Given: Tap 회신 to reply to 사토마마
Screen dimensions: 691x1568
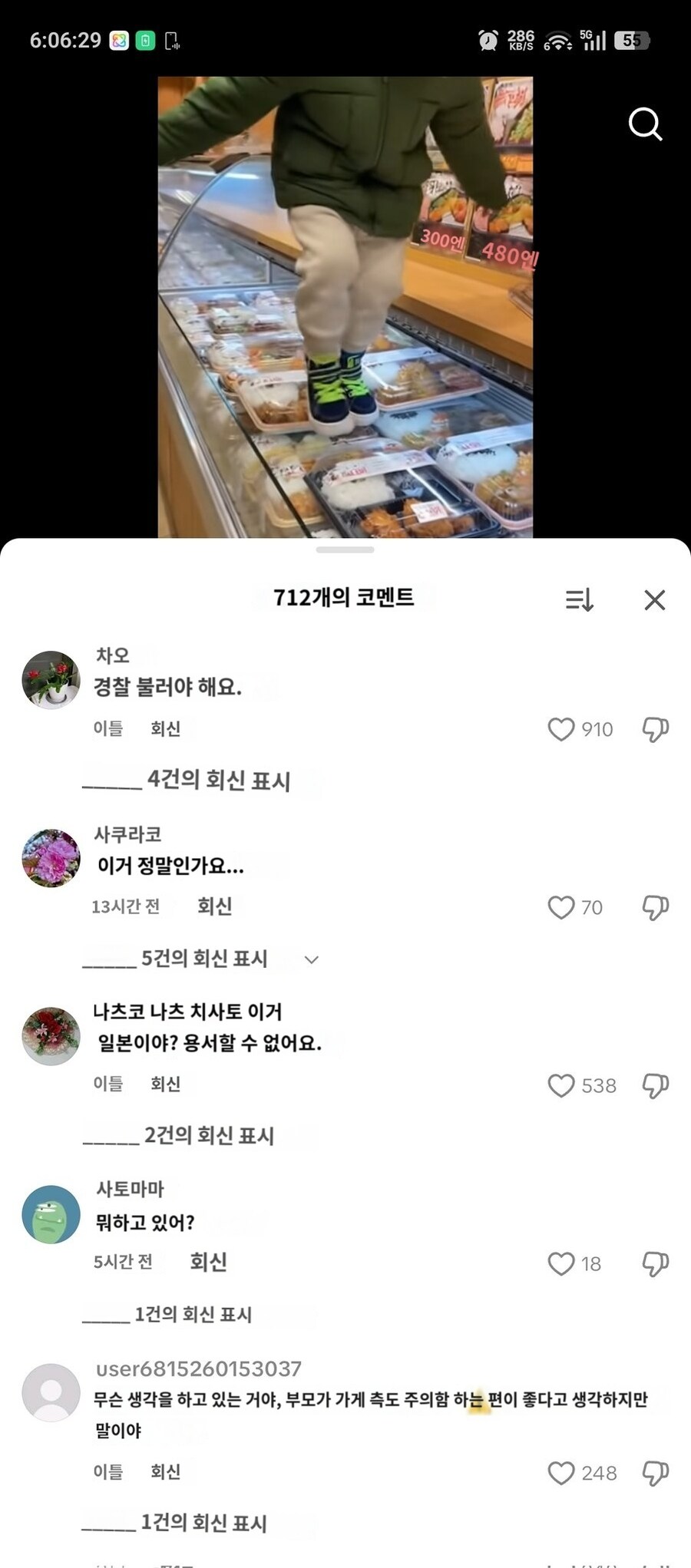Looking at the screenshot, I should pos(206,1261).
